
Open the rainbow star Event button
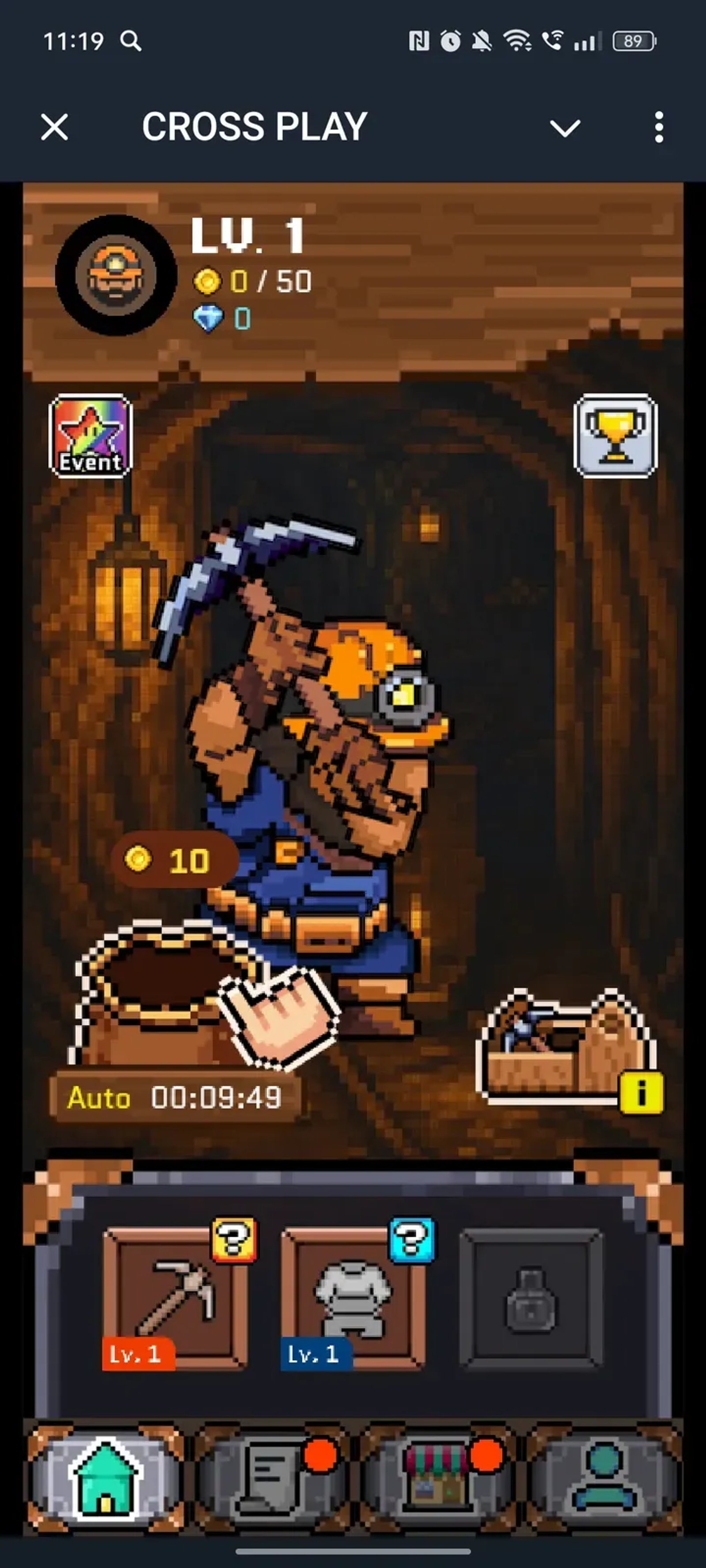click(91, 436)
